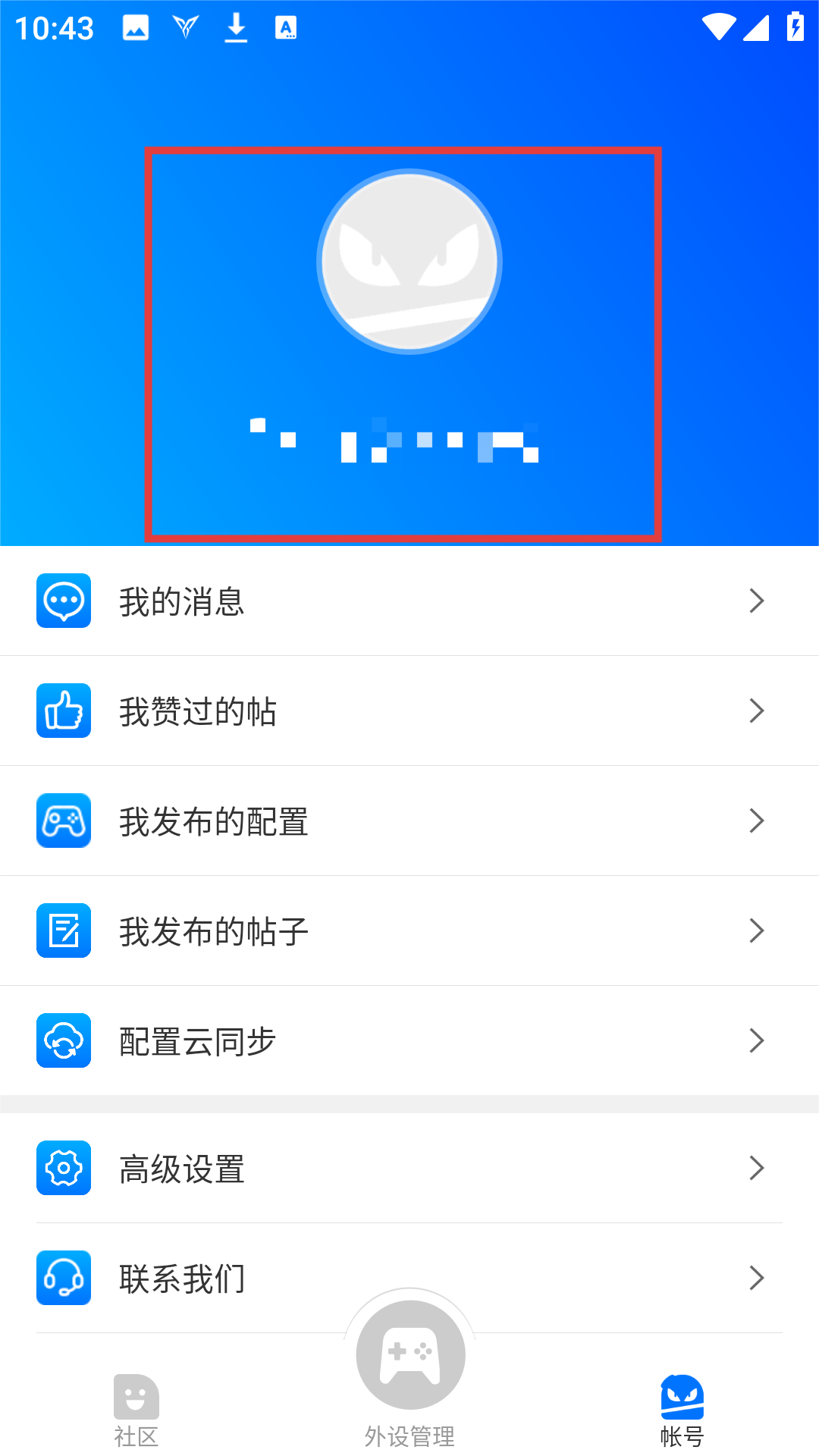Open 我发布的帖子 my posts

tap(409, 931)
